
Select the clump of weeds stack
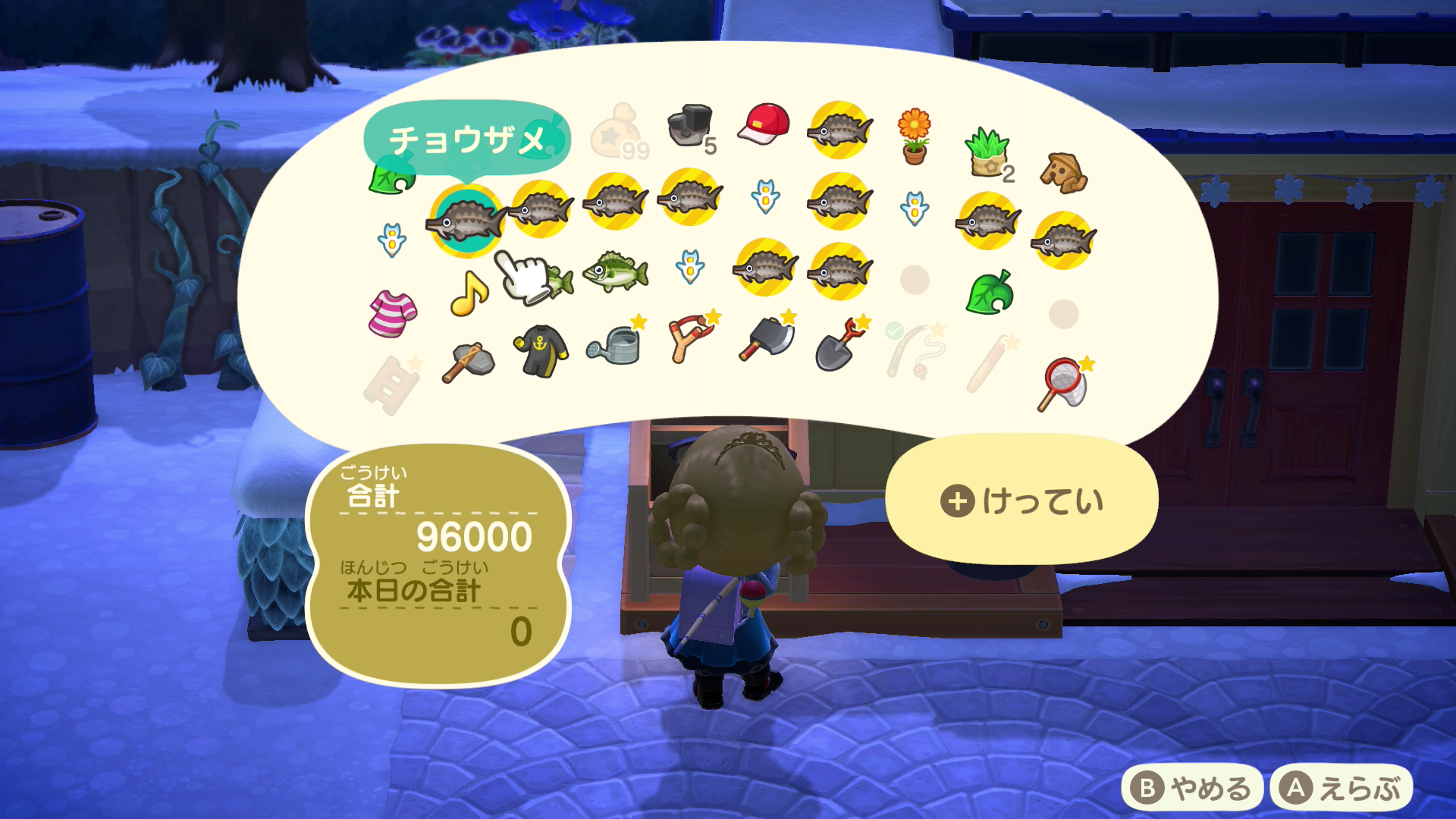(x=988, y=153)
